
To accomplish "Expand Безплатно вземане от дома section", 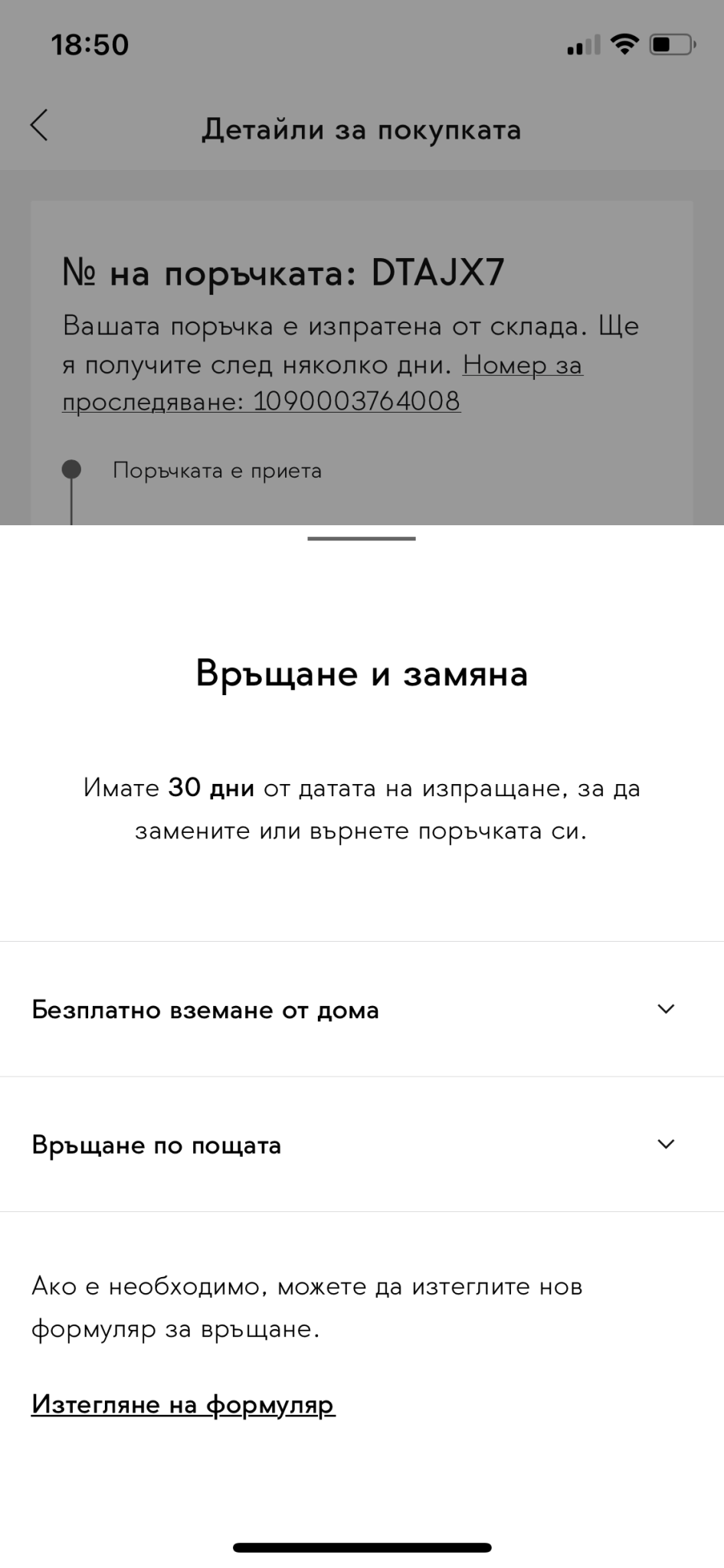I will (361, 1009).
